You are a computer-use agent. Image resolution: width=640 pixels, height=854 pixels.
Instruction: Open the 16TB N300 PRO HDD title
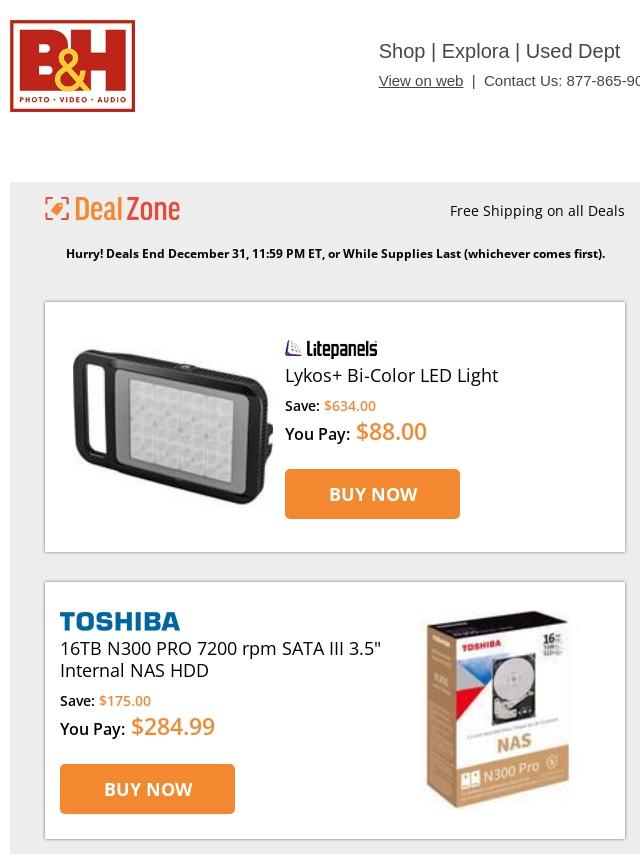220,660
